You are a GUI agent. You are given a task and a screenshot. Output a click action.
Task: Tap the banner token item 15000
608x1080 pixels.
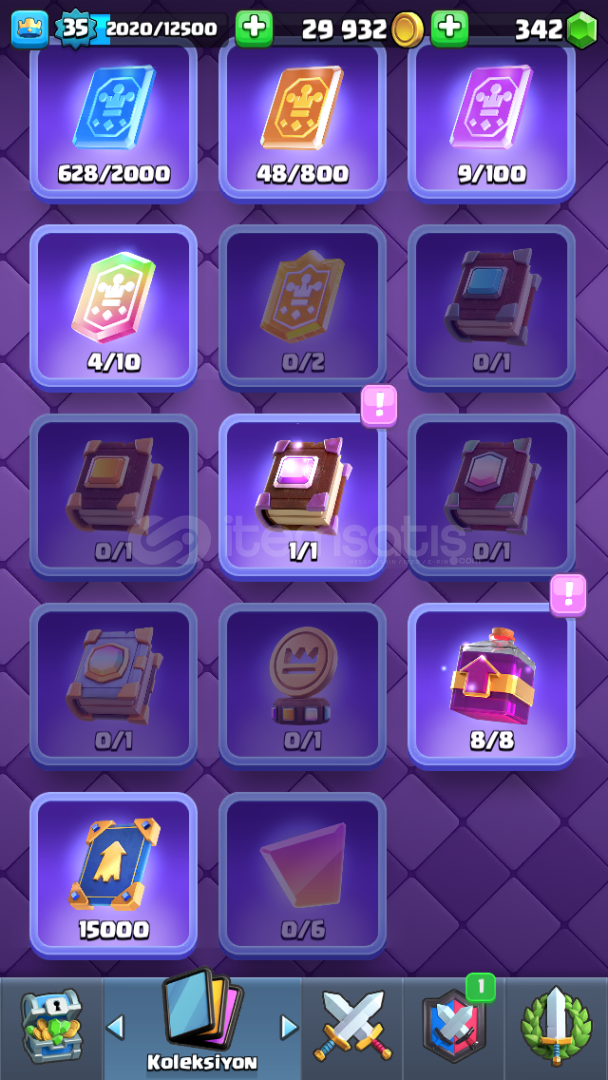114,875
